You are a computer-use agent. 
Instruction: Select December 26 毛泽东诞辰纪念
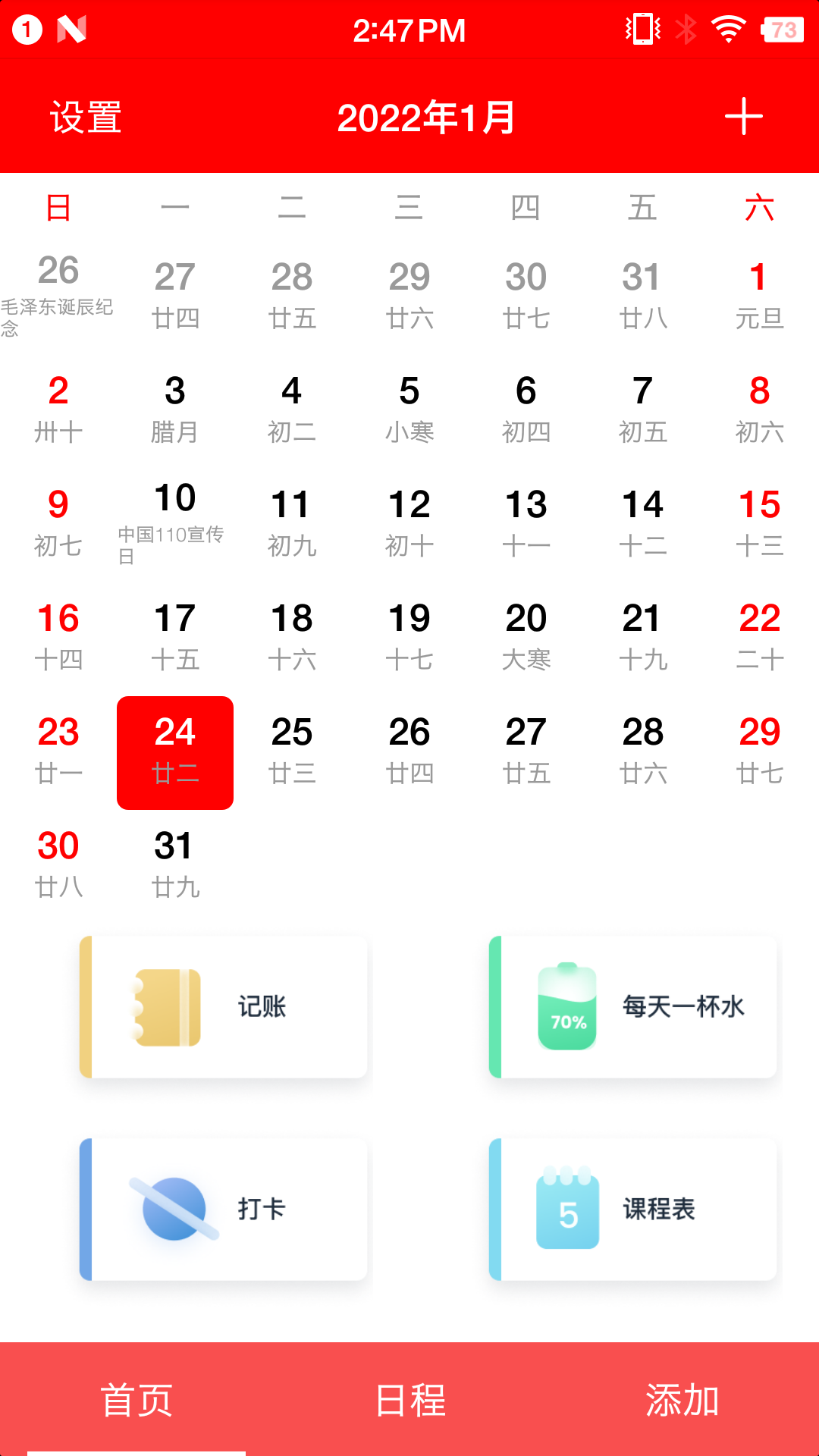click(x=58, y=296)
